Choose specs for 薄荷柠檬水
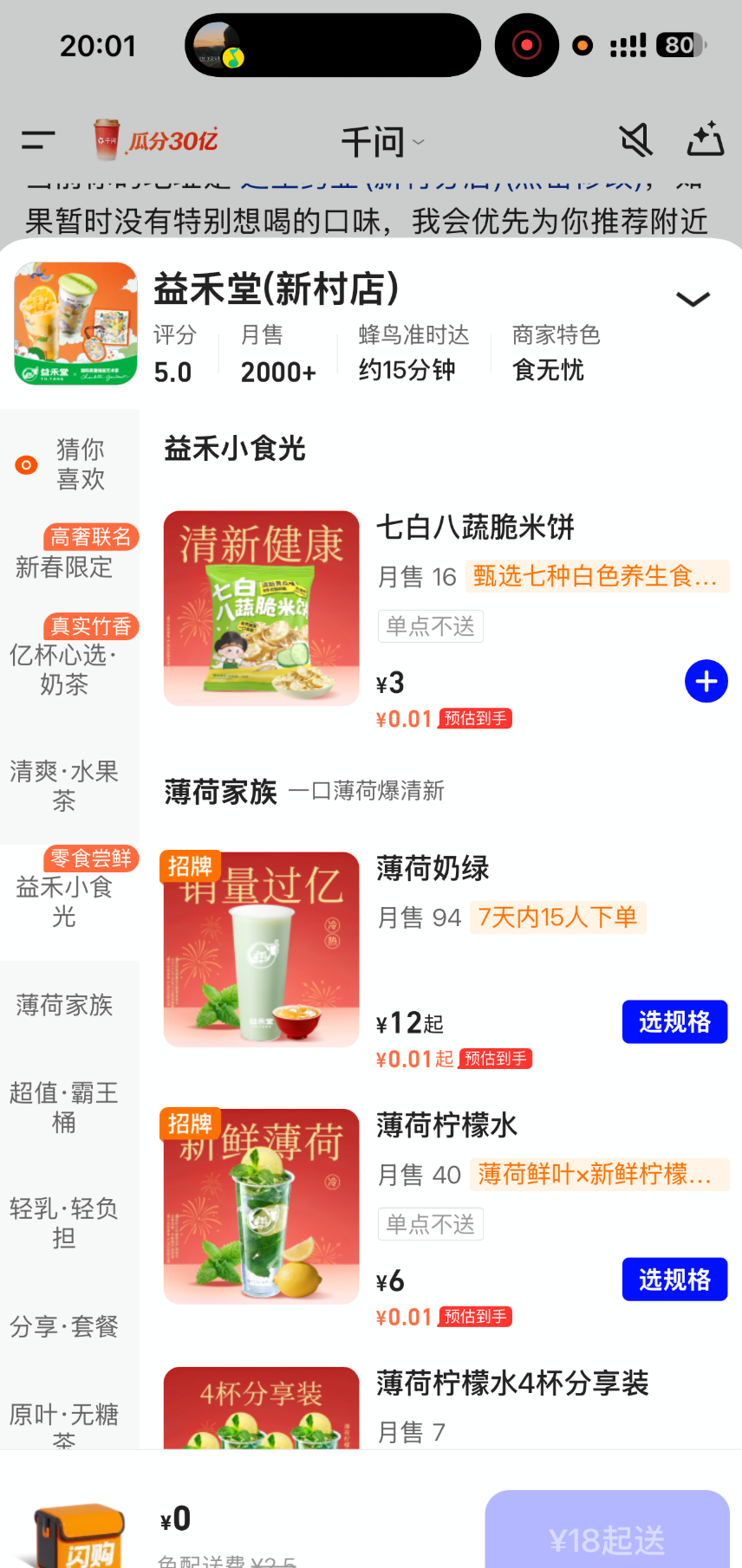This screenshot has height=1568, width=742. (x=674, y=1280)
